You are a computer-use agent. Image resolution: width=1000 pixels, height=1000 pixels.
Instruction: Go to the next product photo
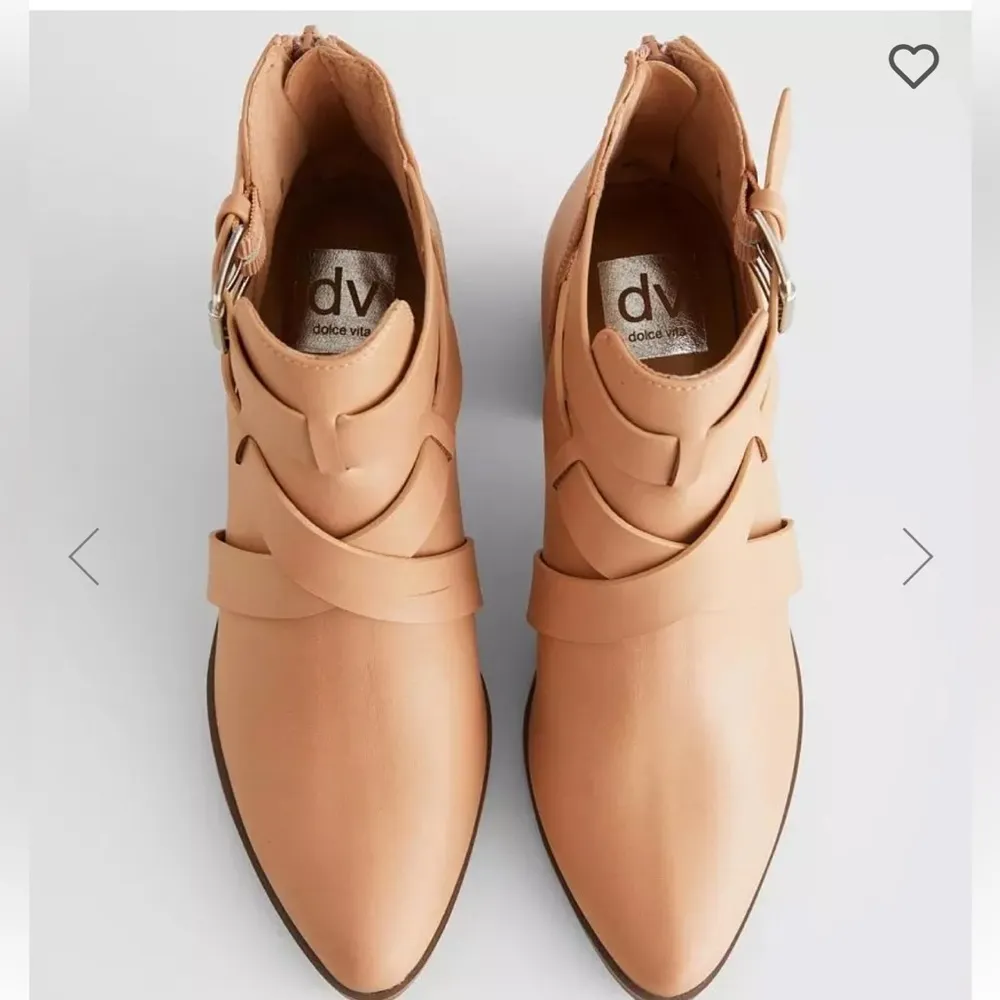[916, 556]
